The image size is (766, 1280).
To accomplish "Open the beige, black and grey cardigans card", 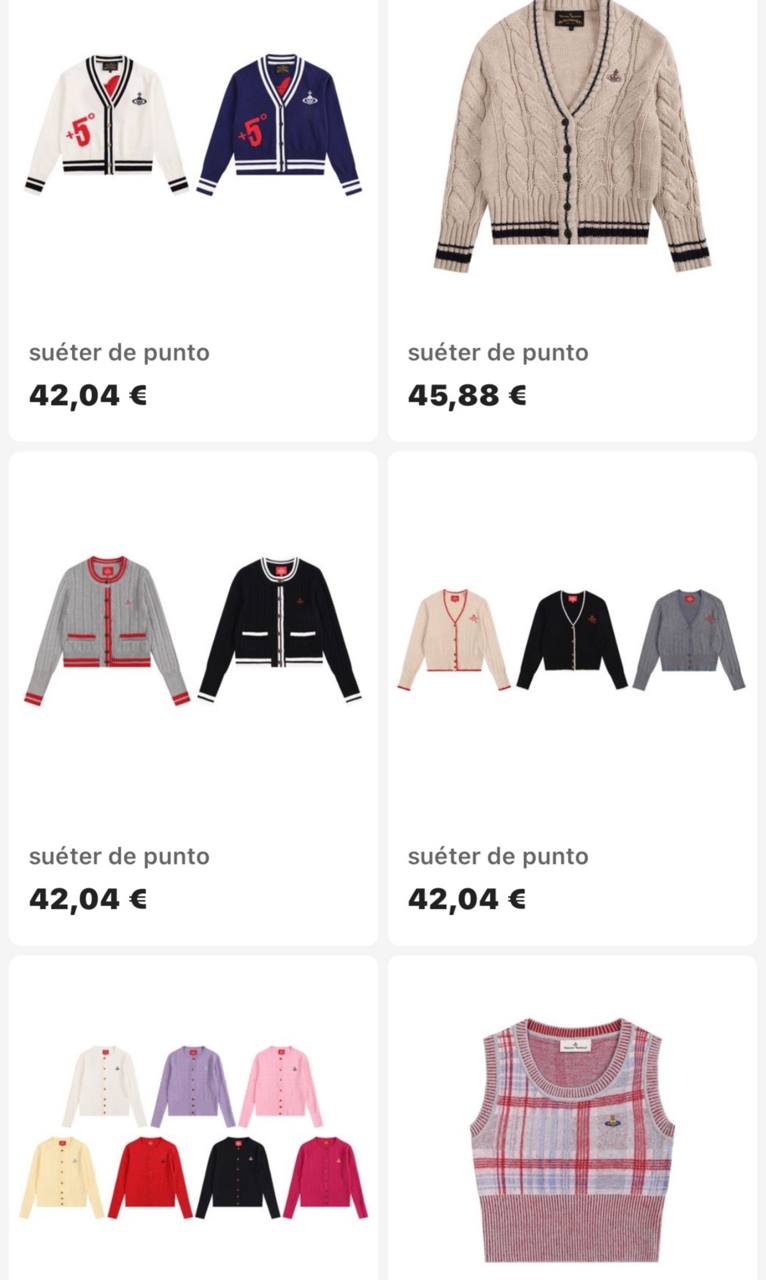I will click(x=572, y=698).
